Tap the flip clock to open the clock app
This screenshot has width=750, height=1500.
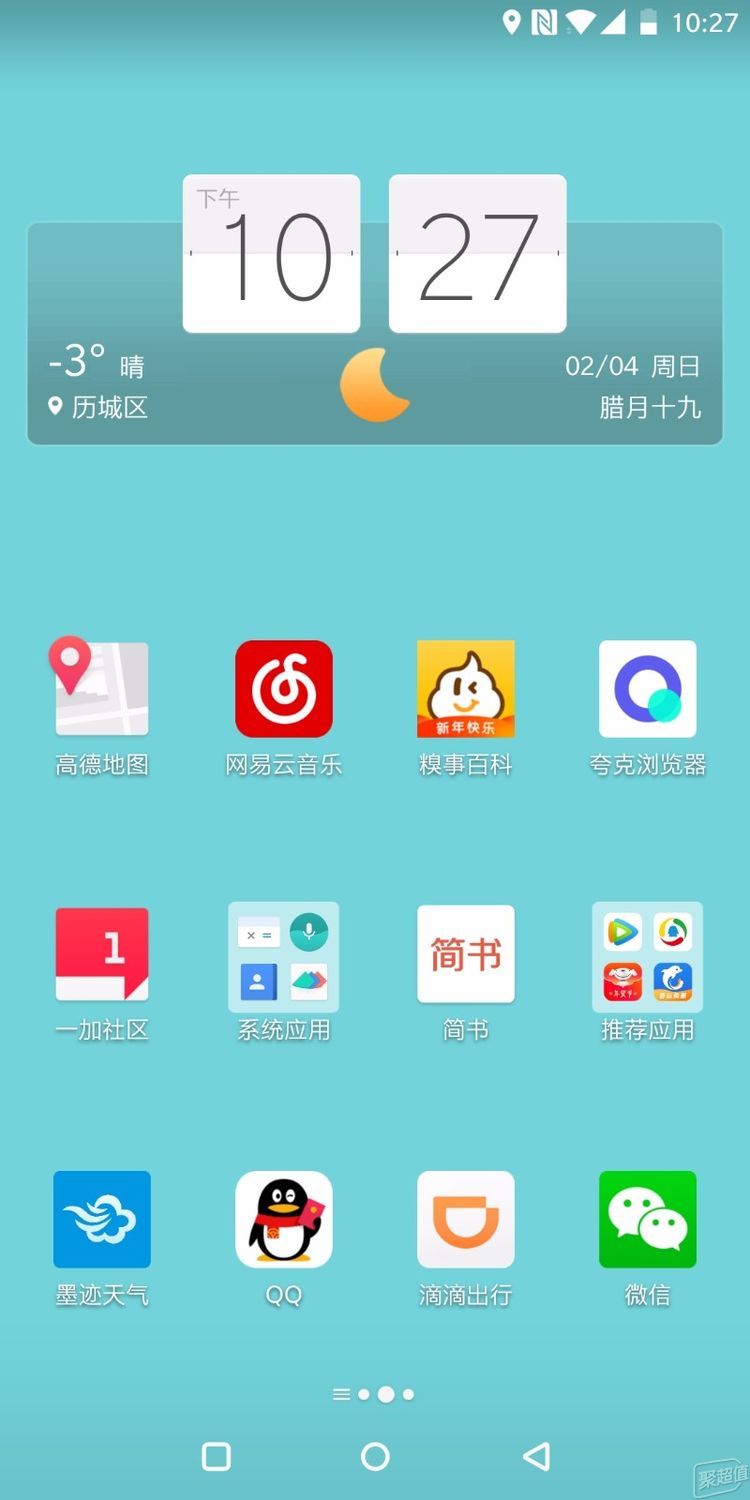375,252
